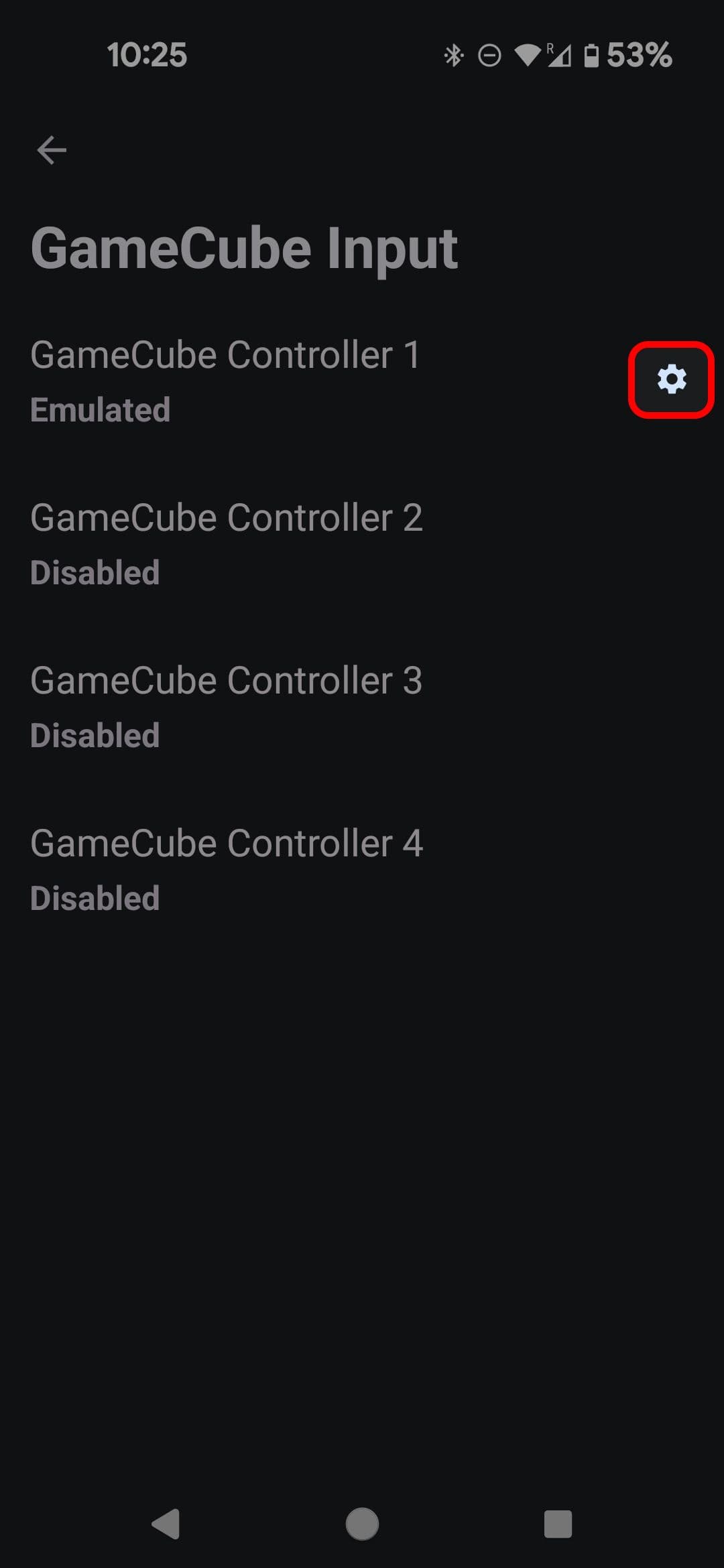The width and height of the screenshot is (724, 1568).
Task: Tap the GameCube Input page title
Action: click(245, 248)
